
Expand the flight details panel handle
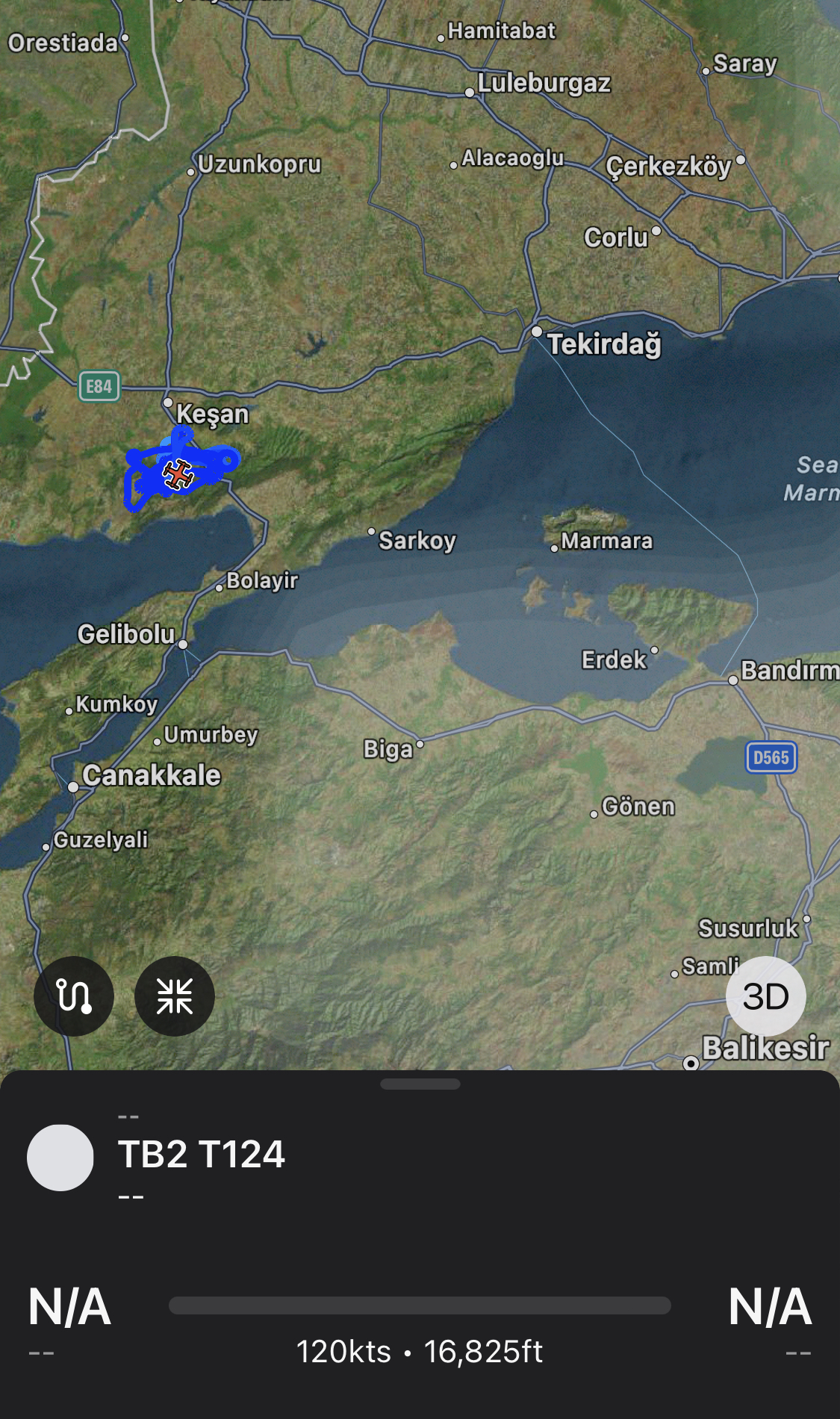[420, 1084]
